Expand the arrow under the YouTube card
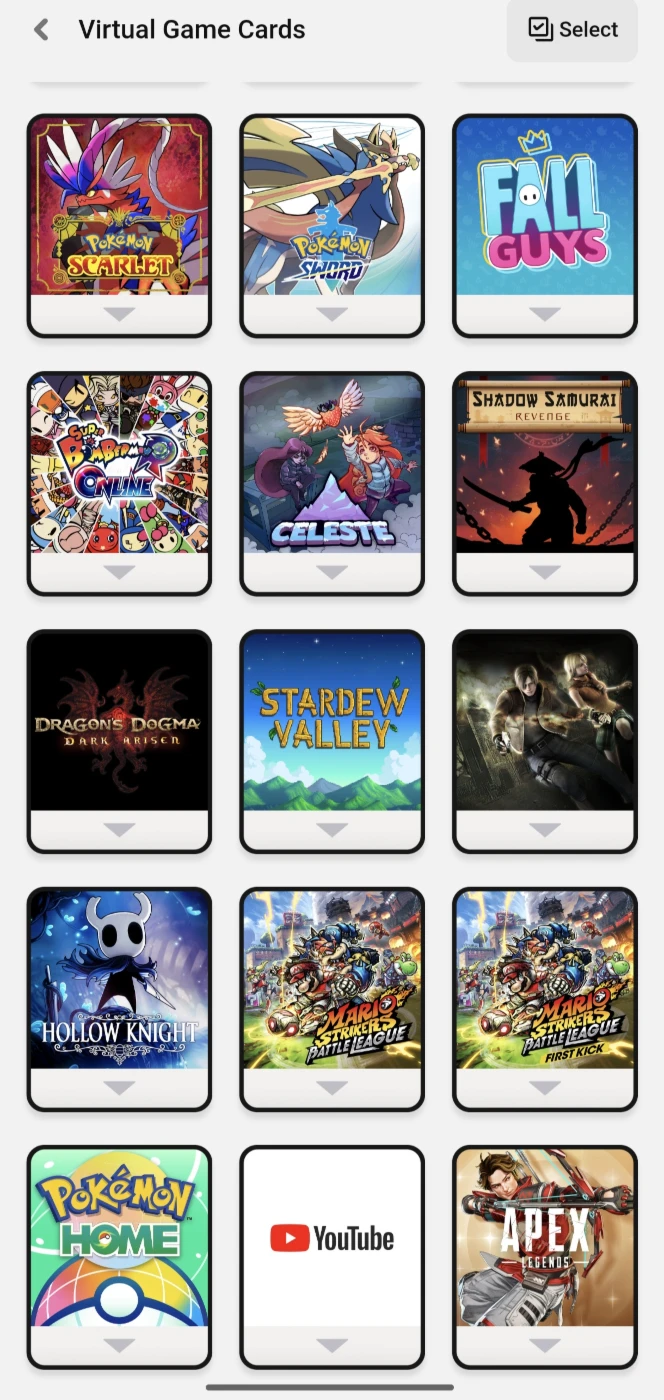664x1400 pixels. pos(332,1346)
